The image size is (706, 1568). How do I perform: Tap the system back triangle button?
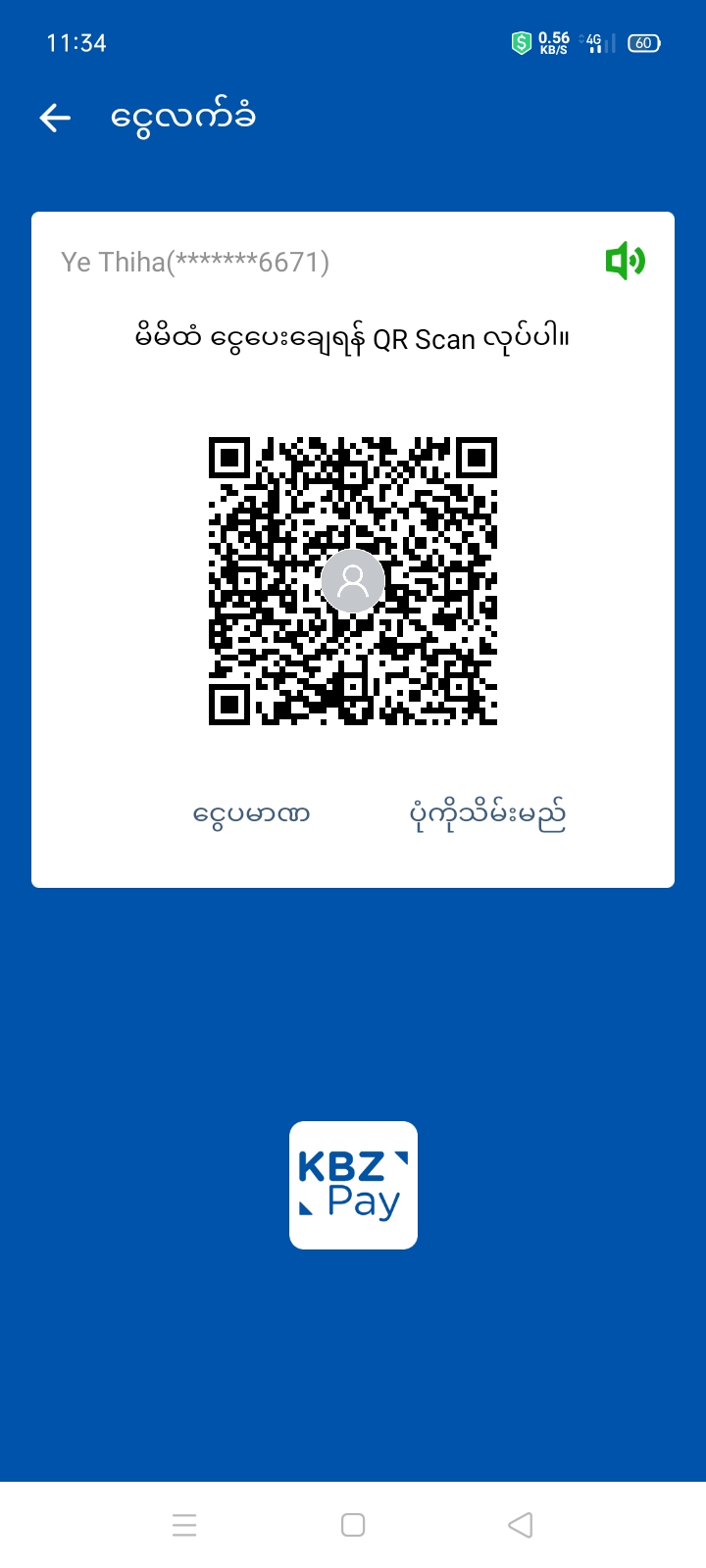click(521, 1525)
